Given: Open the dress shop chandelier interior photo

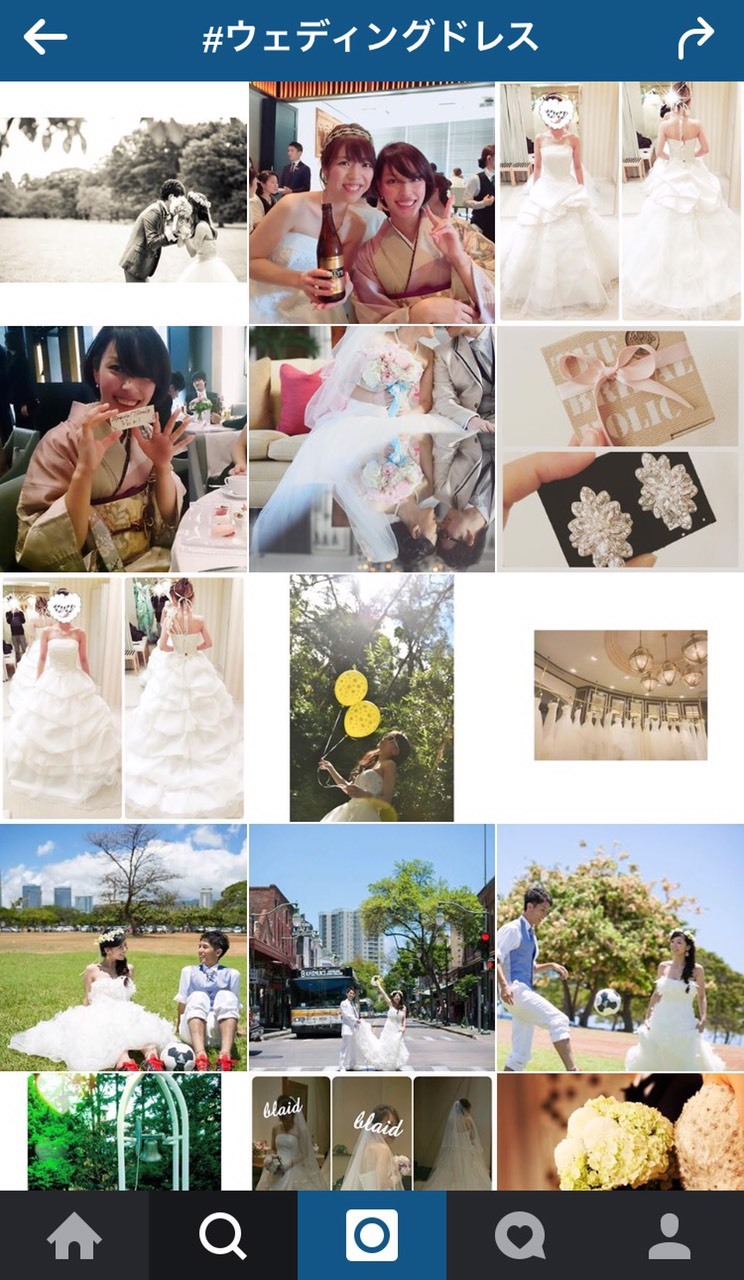Looking at the screenshot, I should (x=620, y=694).
